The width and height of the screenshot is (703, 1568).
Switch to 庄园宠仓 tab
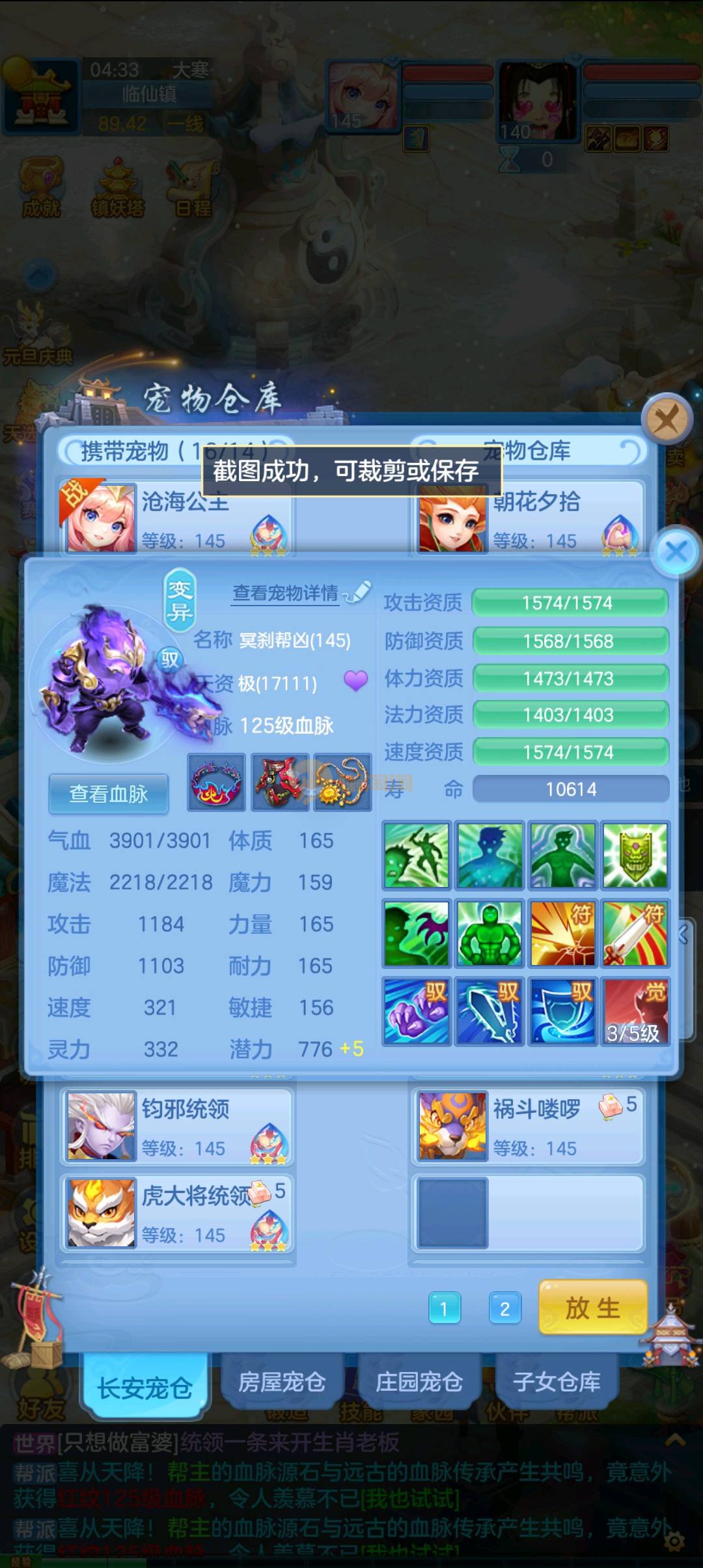(x=419, y=1382)
